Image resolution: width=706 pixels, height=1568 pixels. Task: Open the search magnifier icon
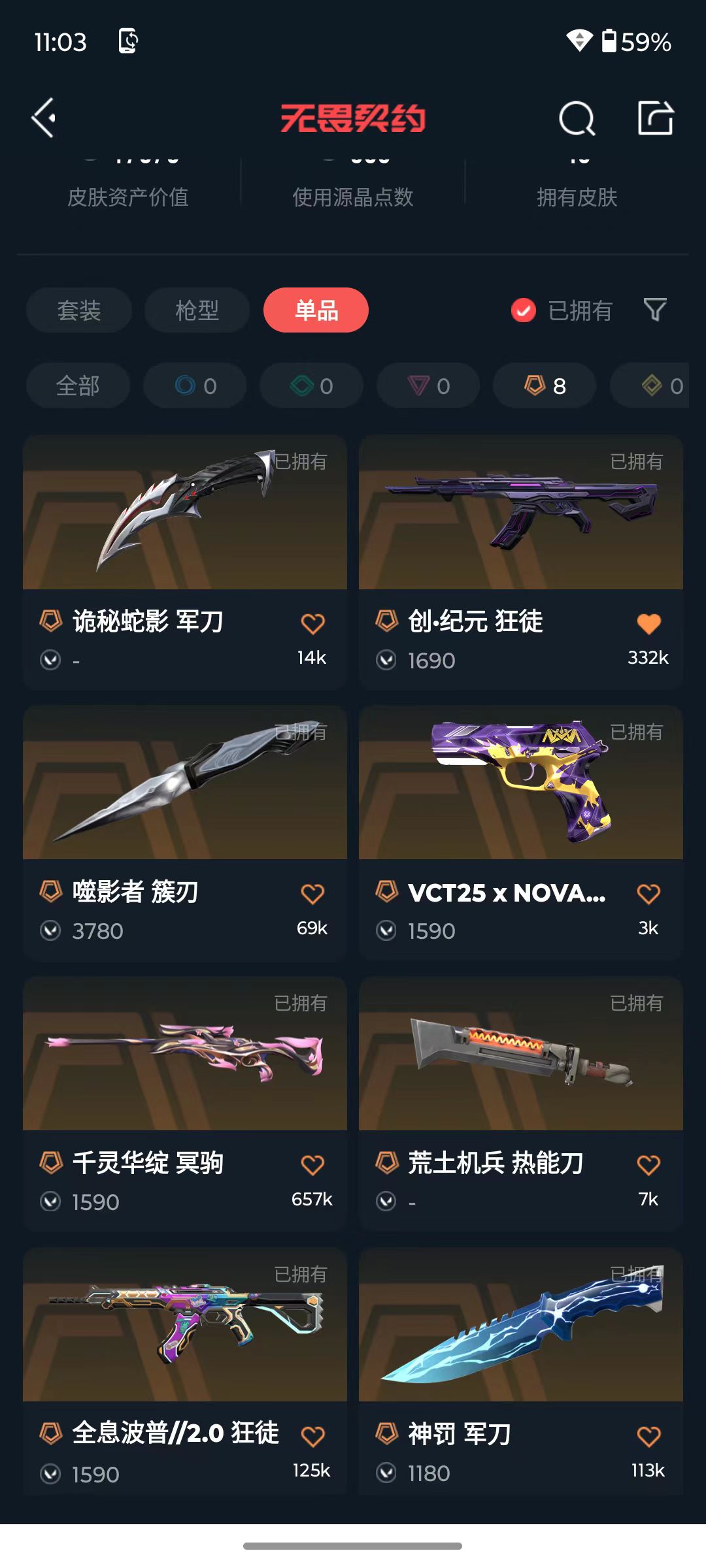click(577, 118)
